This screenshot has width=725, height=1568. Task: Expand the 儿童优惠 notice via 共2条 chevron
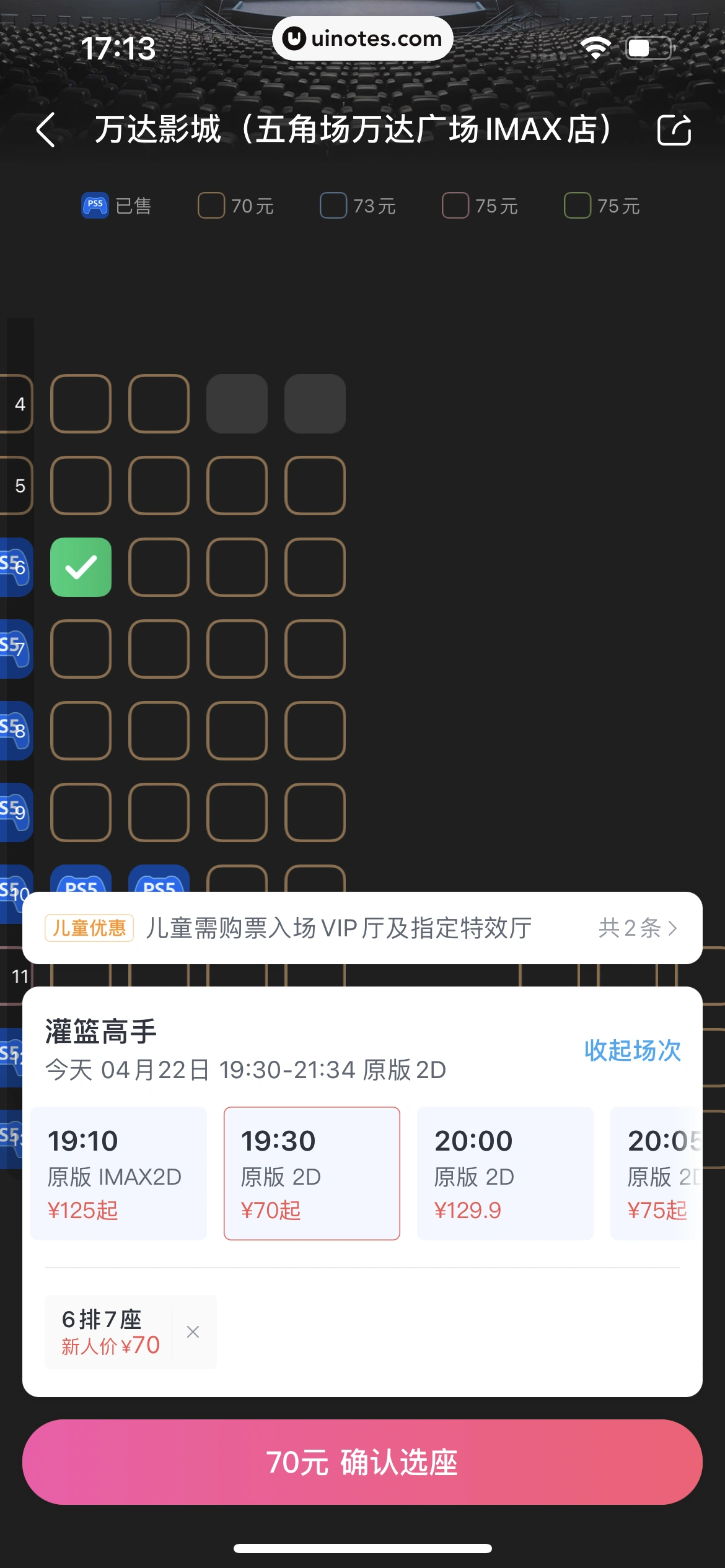click(x=636, y=928)
